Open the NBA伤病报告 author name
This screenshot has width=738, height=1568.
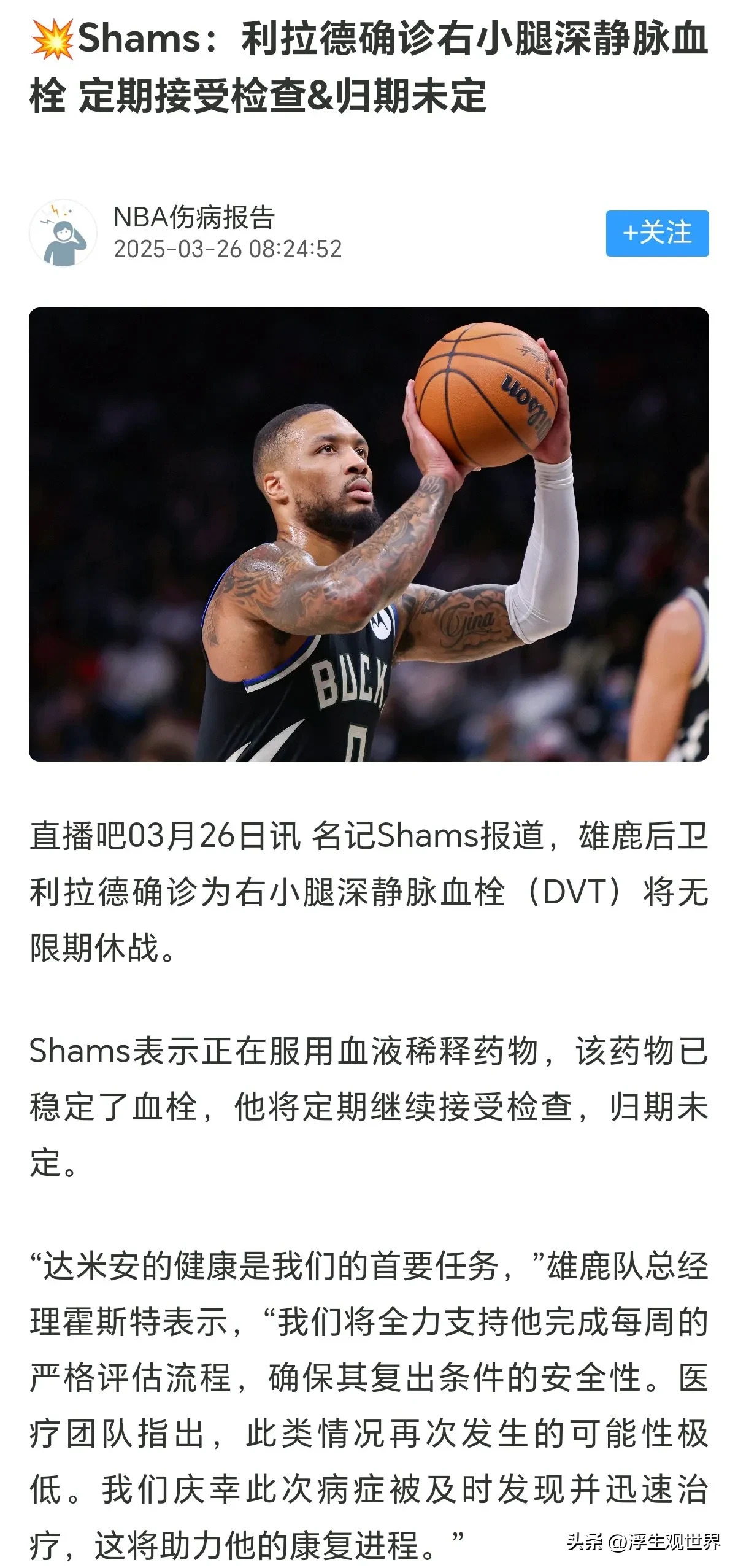(194, 217)
